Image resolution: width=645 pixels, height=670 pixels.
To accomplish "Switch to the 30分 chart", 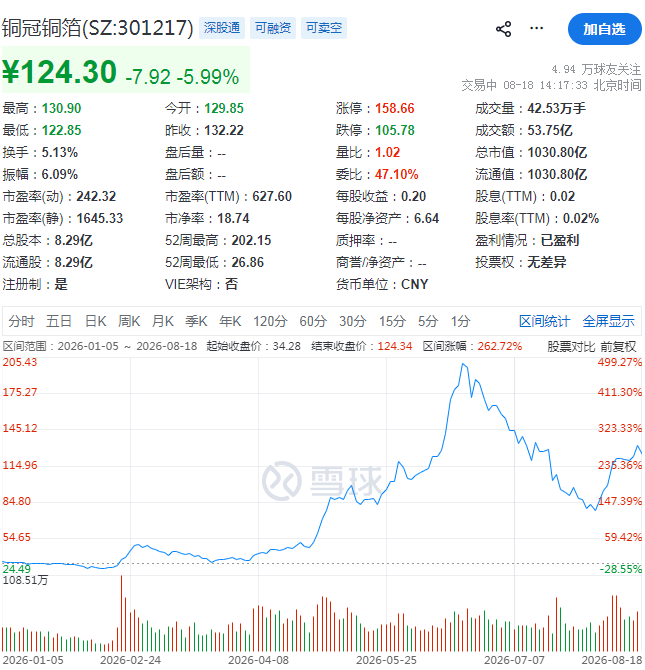I will (x=353, y=321).
